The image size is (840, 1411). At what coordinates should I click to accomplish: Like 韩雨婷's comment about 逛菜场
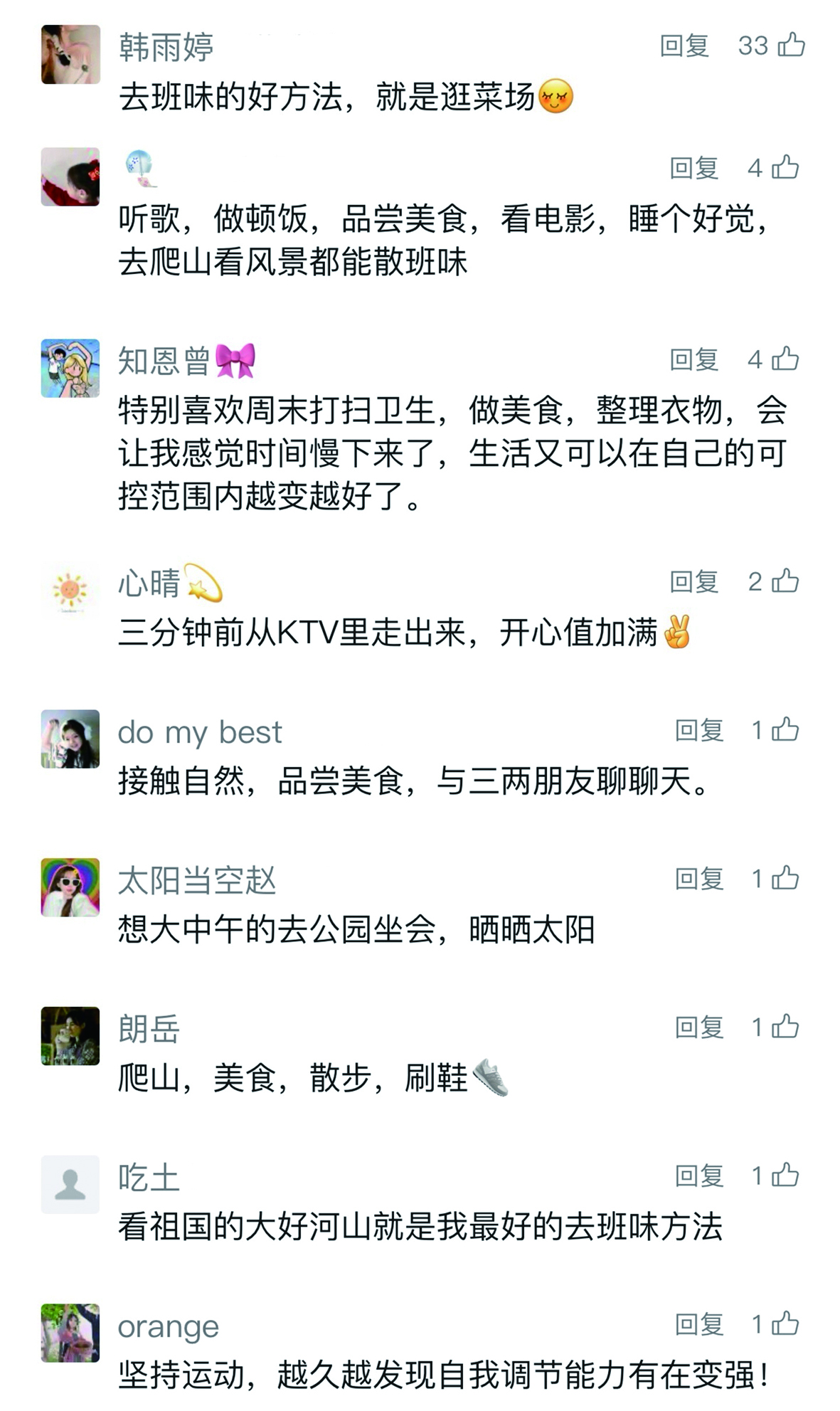pos(791,45)
